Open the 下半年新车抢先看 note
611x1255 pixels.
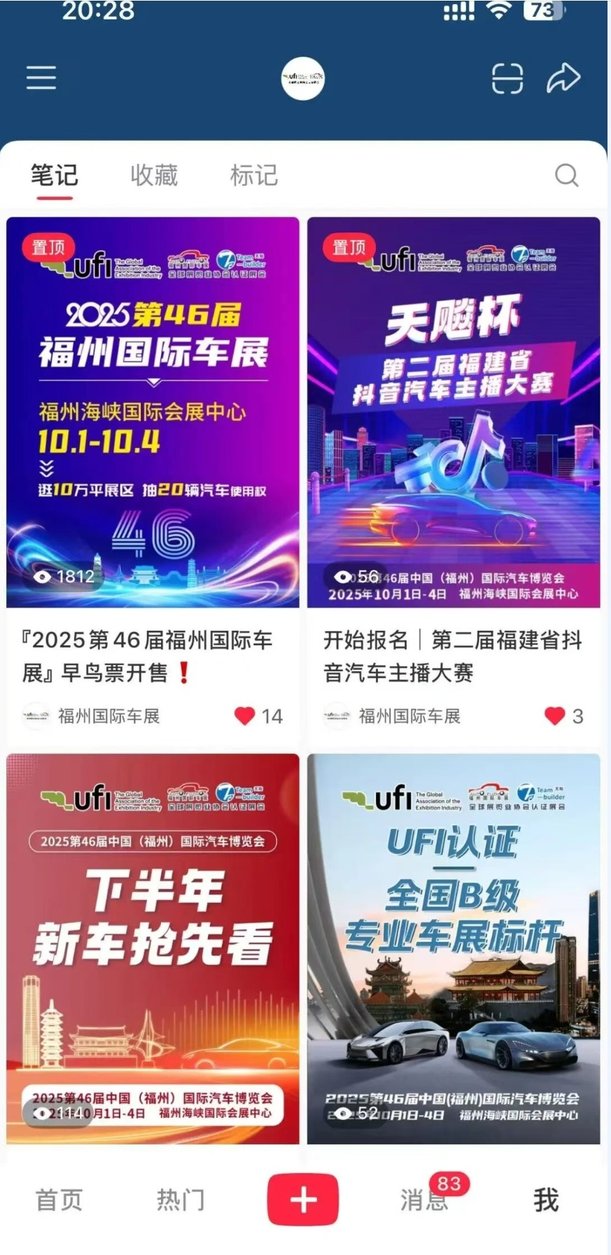point(153,948)
